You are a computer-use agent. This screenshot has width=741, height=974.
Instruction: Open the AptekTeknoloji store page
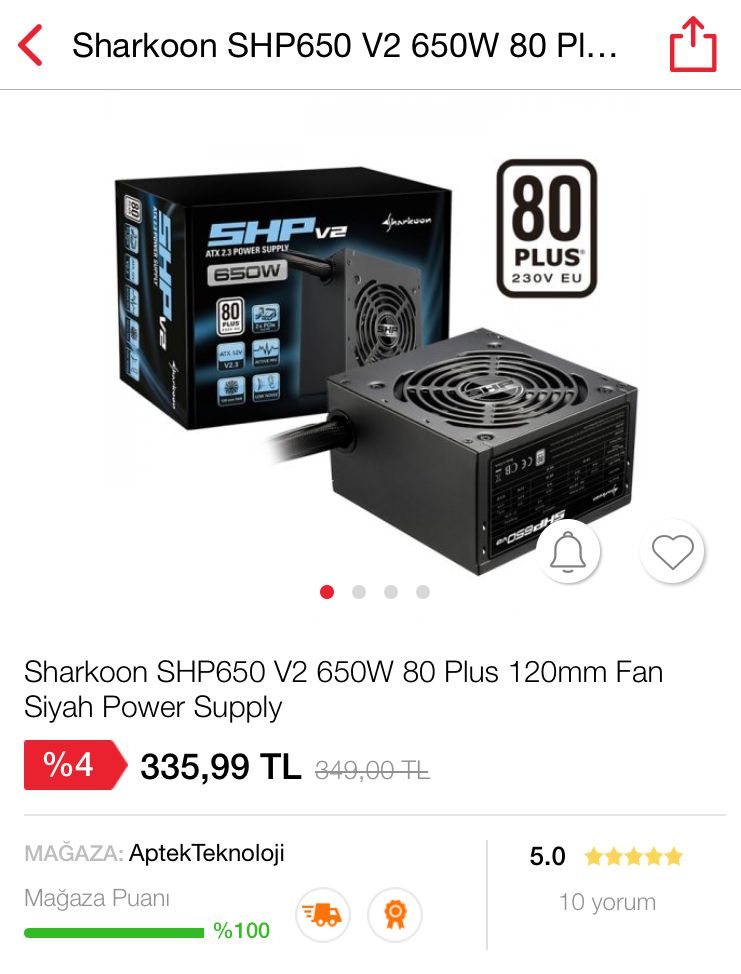click(206, 853)
